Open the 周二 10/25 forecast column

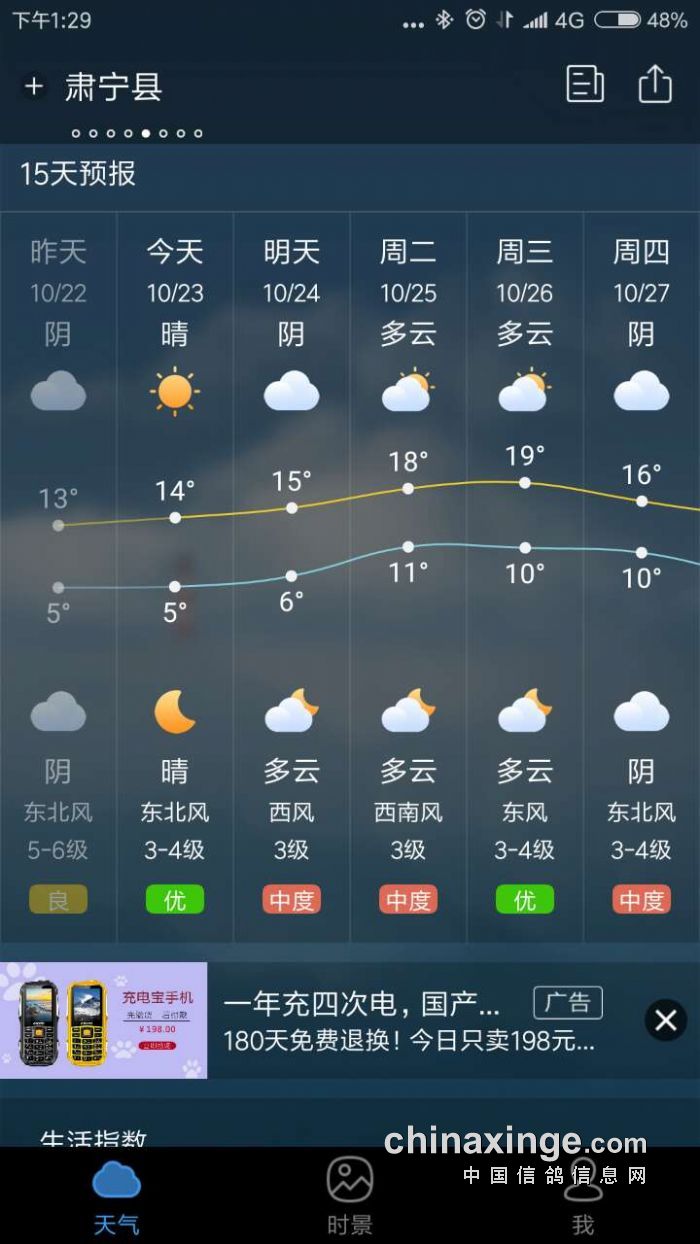click(408, 575)
